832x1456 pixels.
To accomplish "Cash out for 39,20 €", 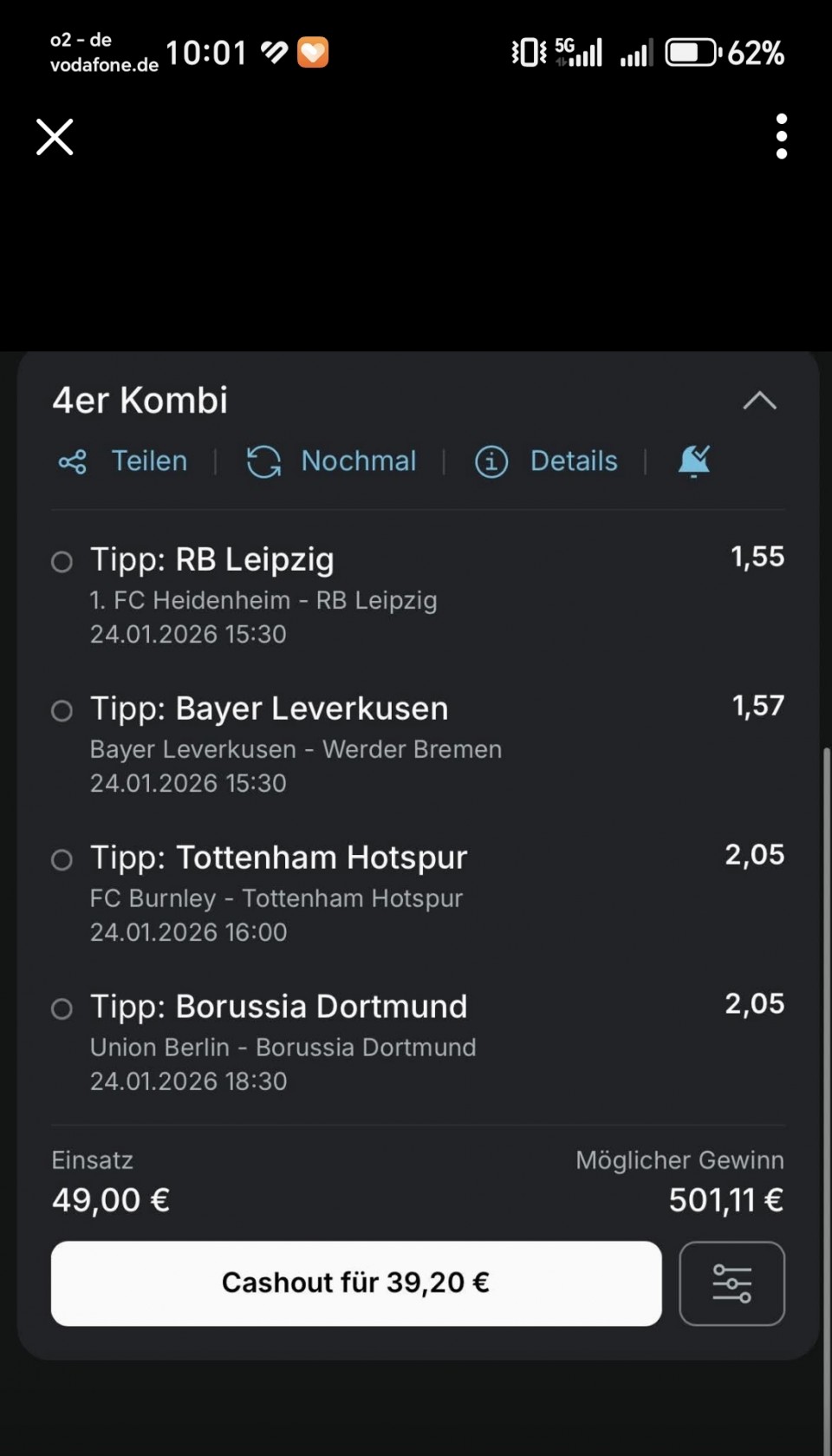I will pyautogui.click(x=356, y=1283).
